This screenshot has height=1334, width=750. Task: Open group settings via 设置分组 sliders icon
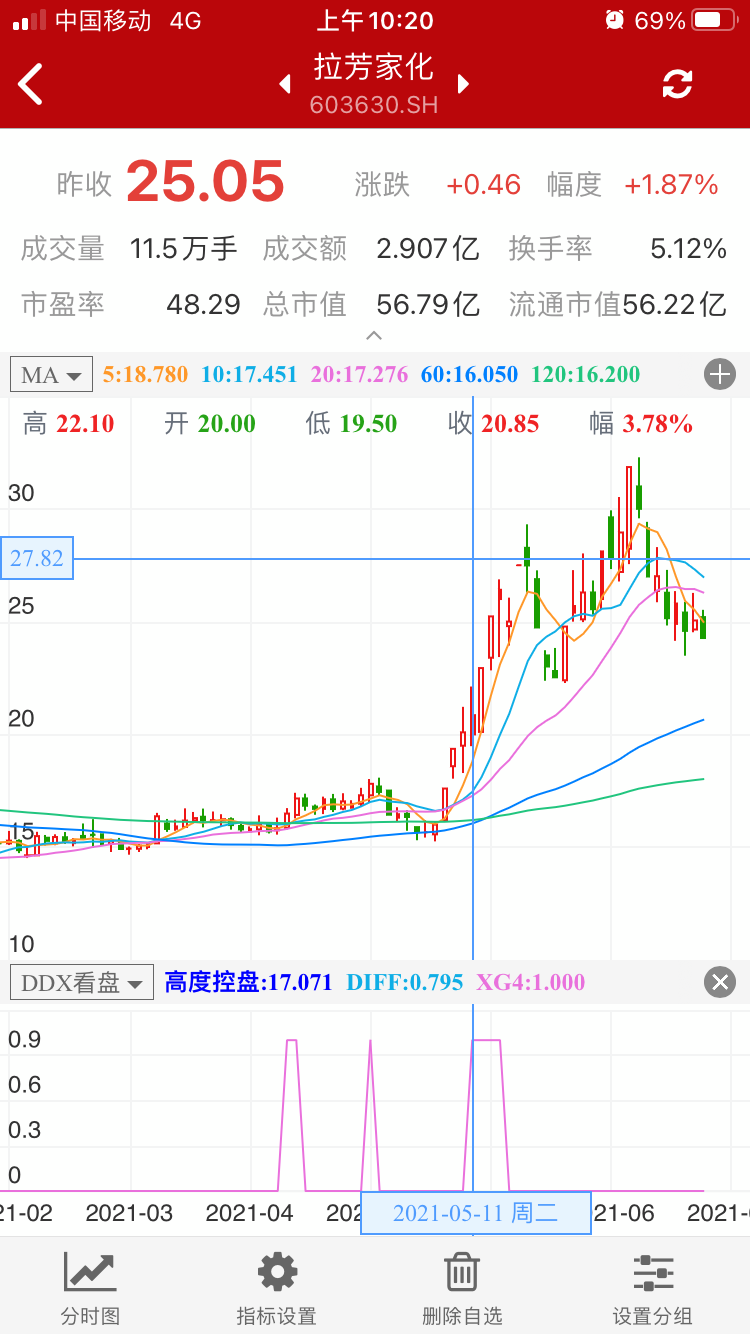pos(653,1285)
